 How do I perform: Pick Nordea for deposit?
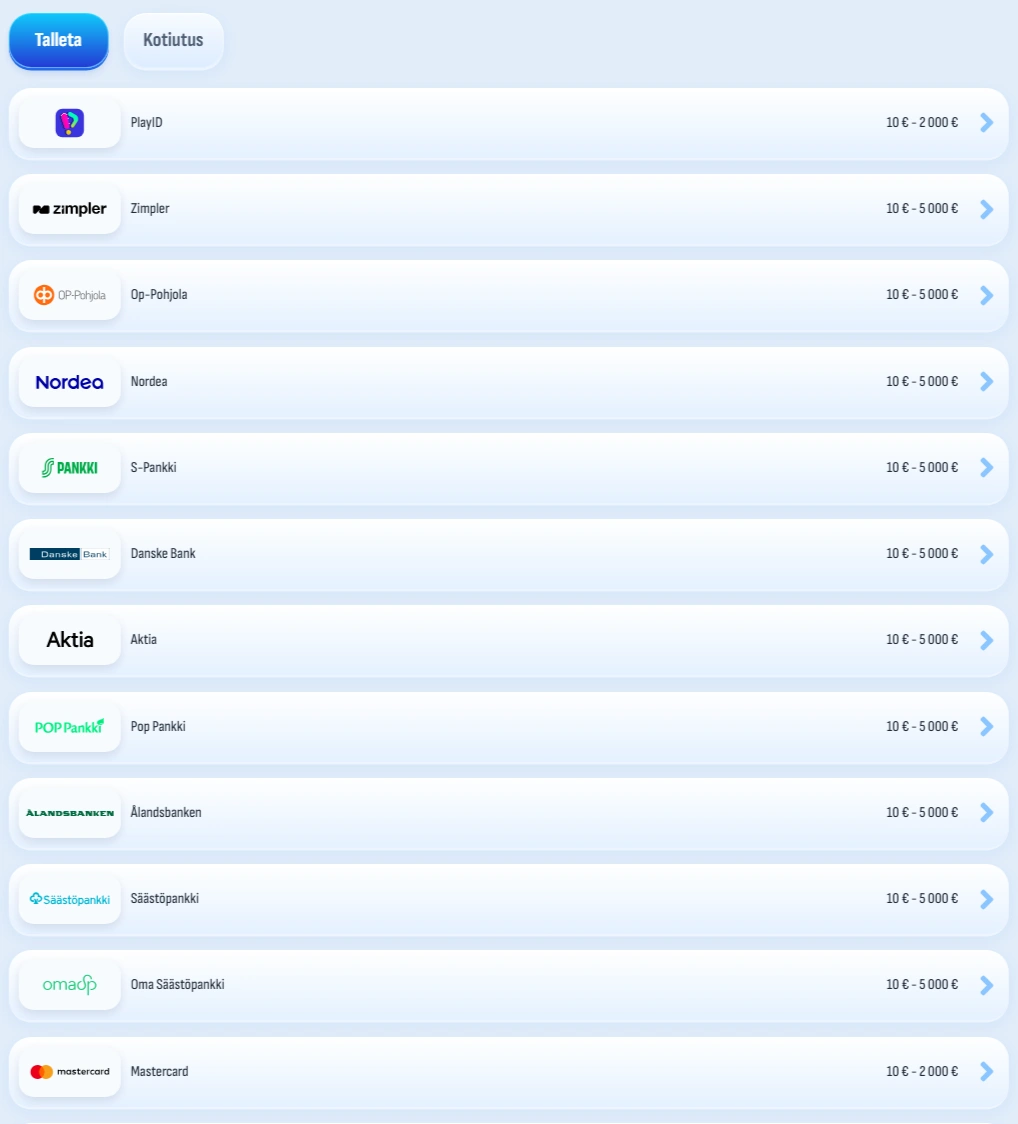(508, 382)
